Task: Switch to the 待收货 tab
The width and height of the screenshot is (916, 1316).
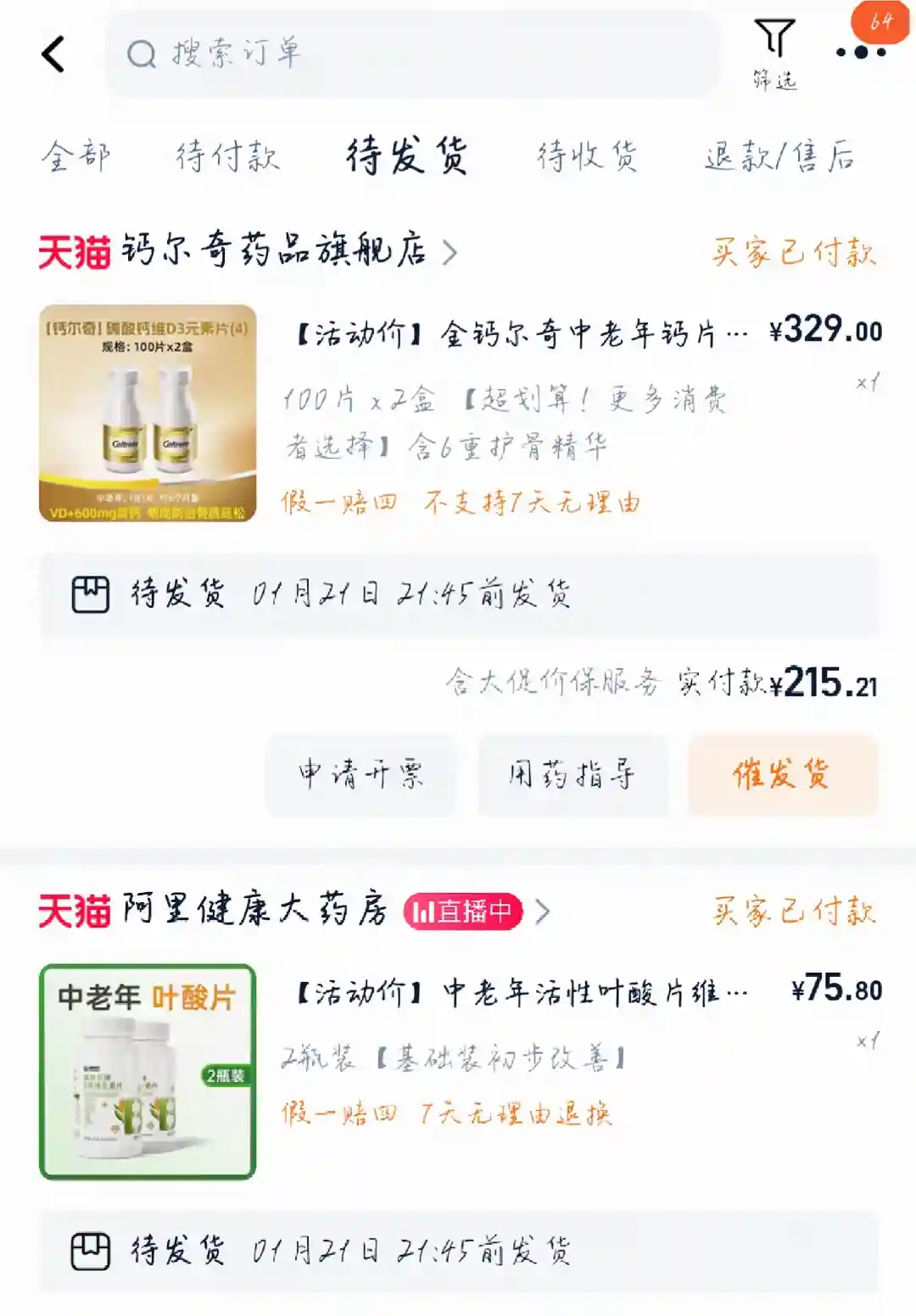Action: point(587,157)
